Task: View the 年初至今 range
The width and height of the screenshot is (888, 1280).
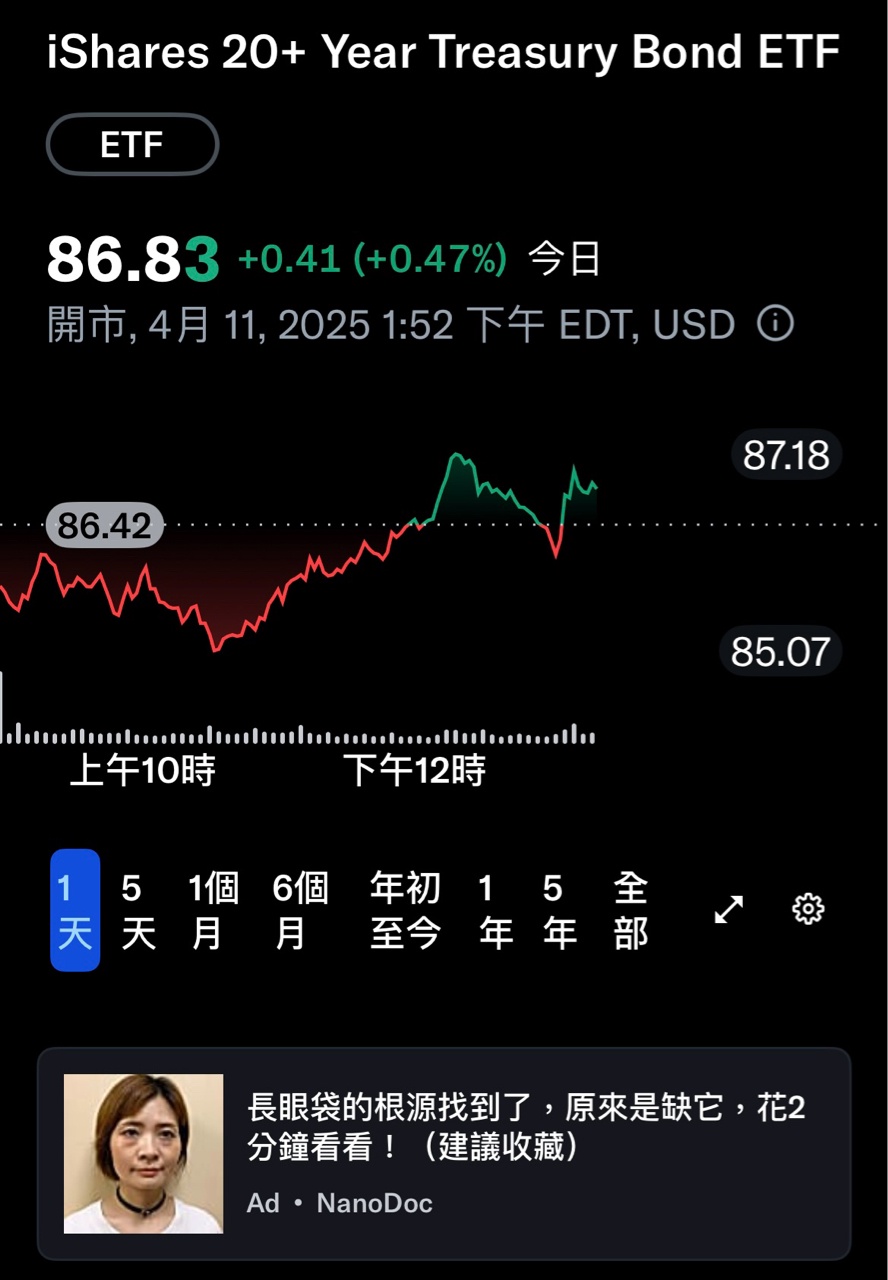Action: 405,910
